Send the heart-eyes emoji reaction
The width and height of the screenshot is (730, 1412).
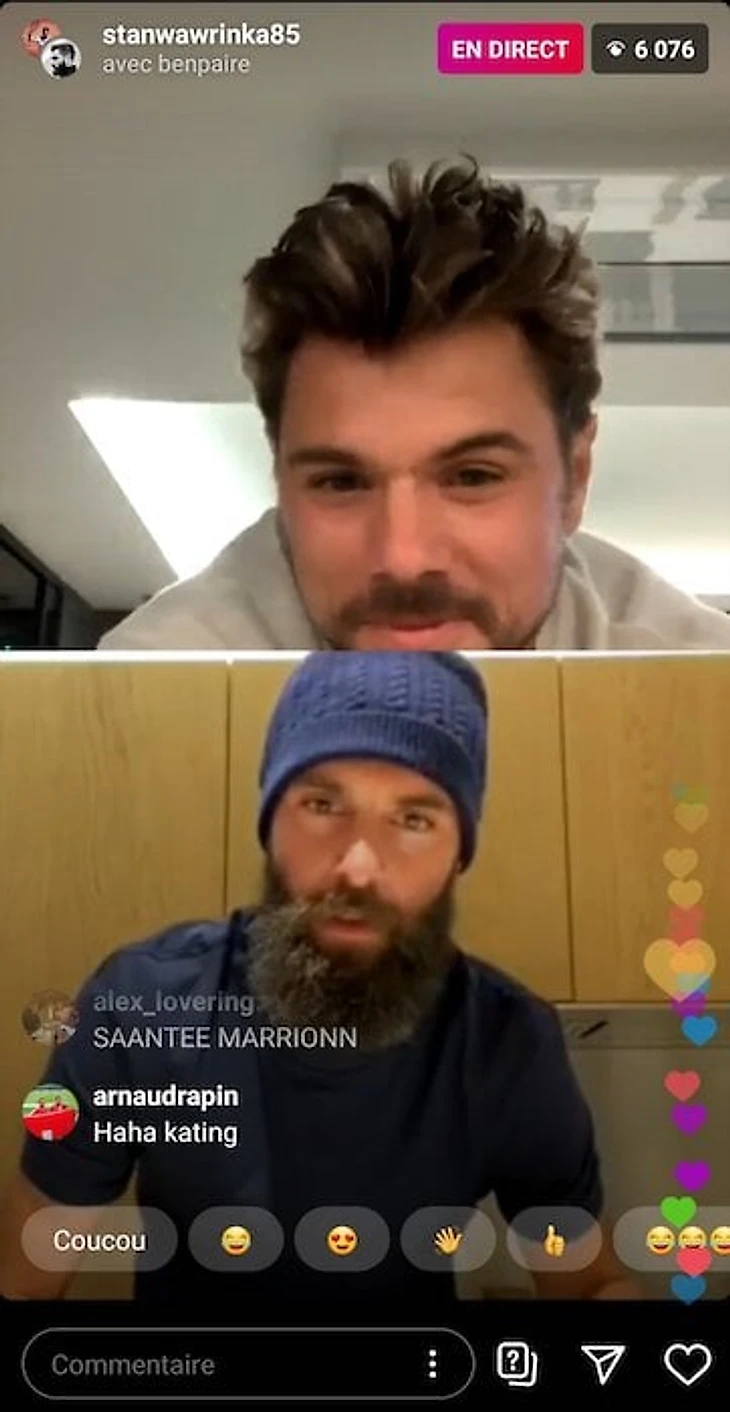[x=342, y=1240]
